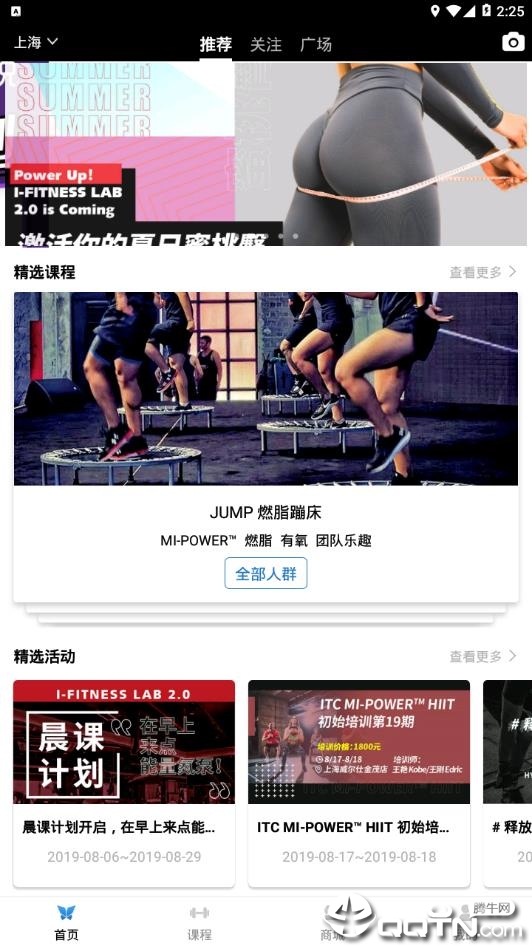This screenshot has width=532, height=946.
Task: Go to the 首页 tab
Action: coord(66,922)
